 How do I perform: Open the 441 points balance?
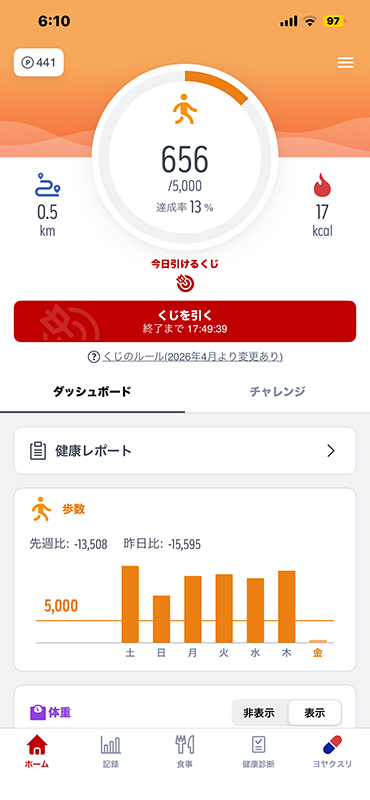click(39, 62)
